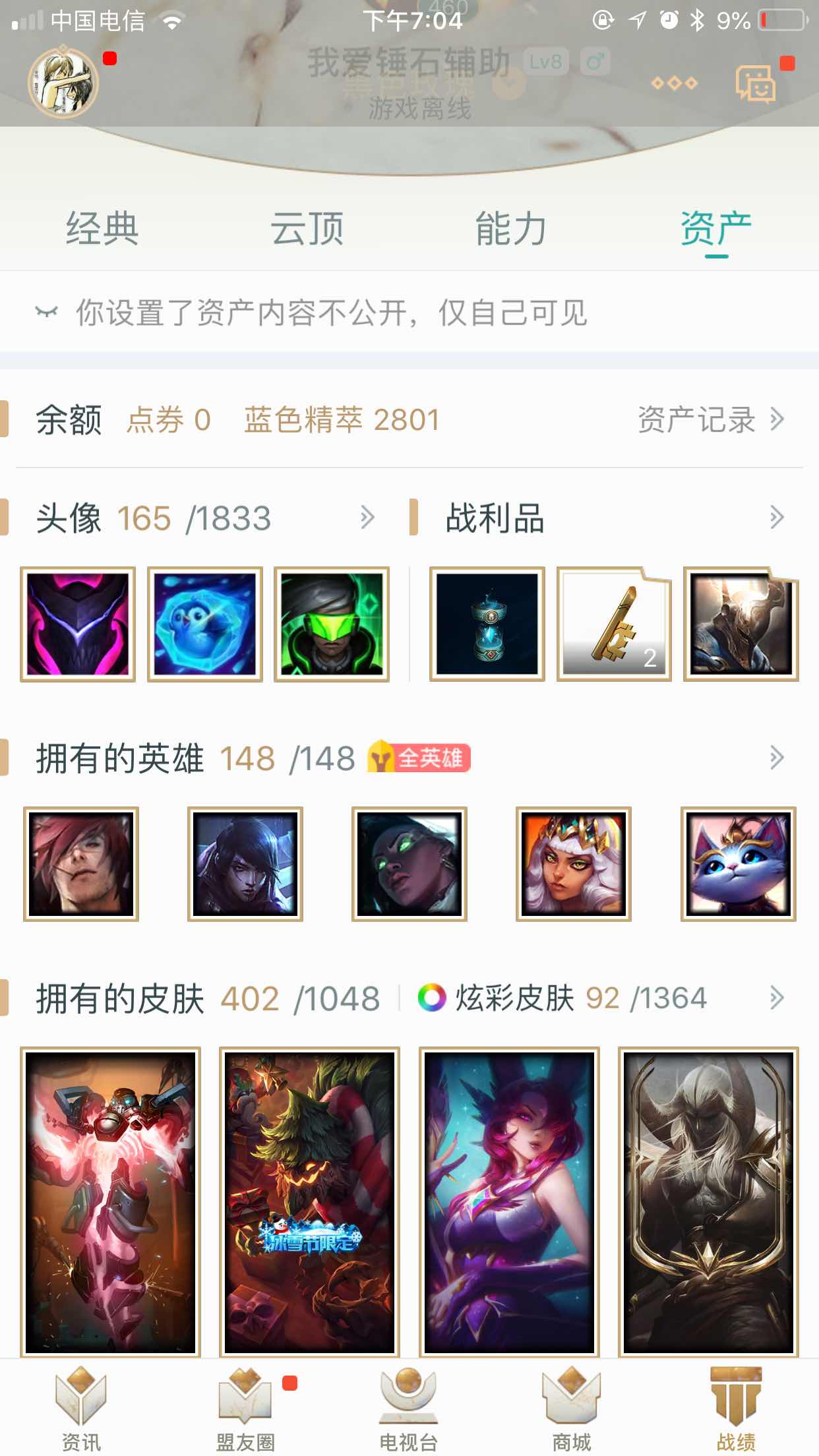Switch to the 能力 tab

[x=512, y=229]
